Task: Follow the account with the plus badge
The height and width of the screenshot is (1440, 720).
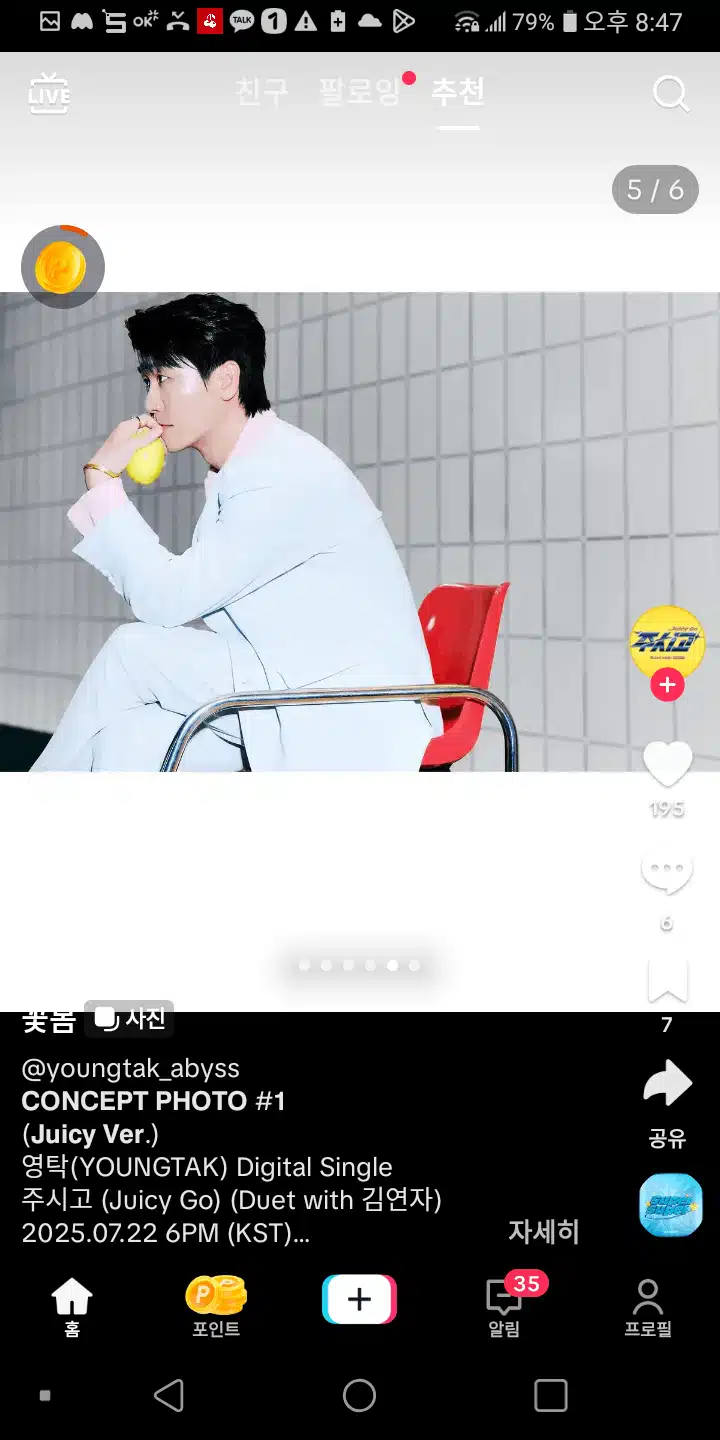Action: [667, 686]
